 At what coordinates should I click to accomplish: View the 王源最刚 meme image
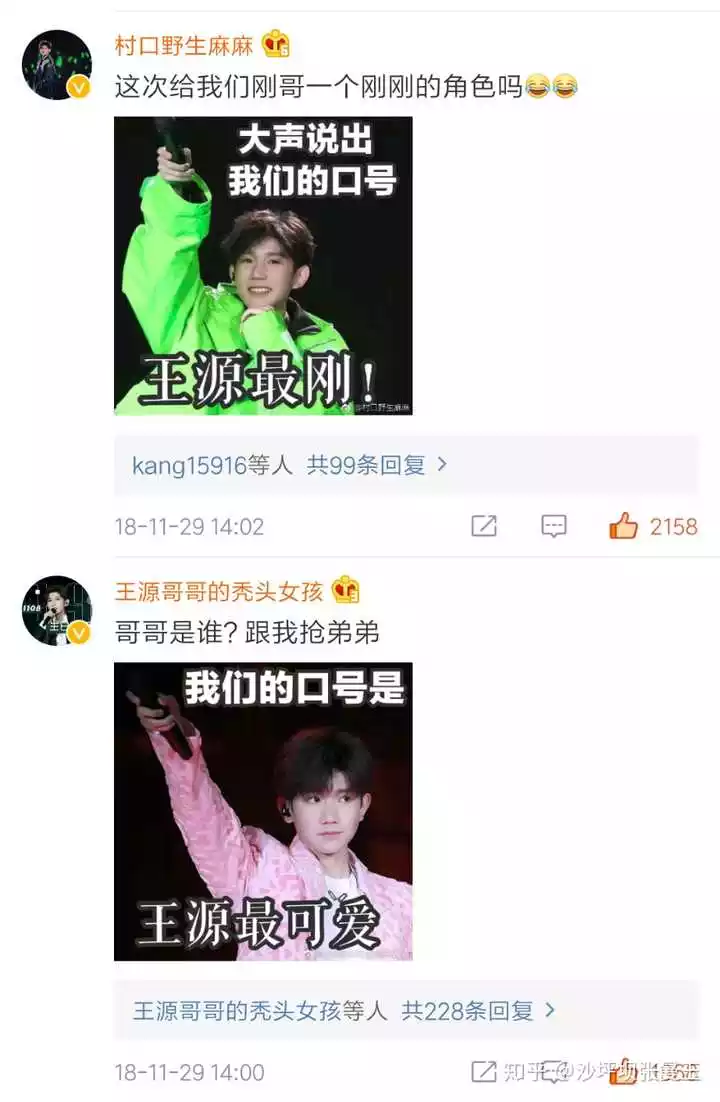tap(263, 265)
